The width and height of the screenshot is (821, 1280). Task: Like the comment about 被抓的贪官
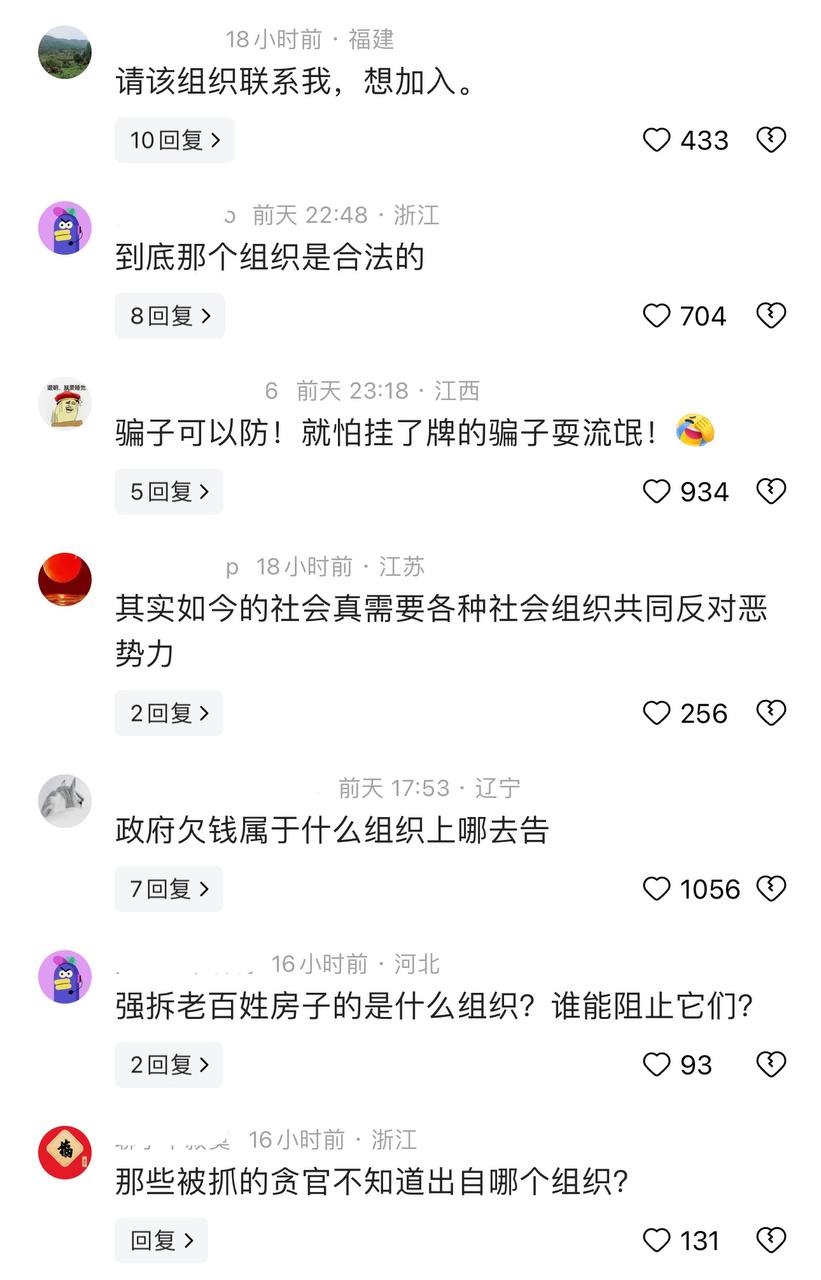click(657, 1241)
